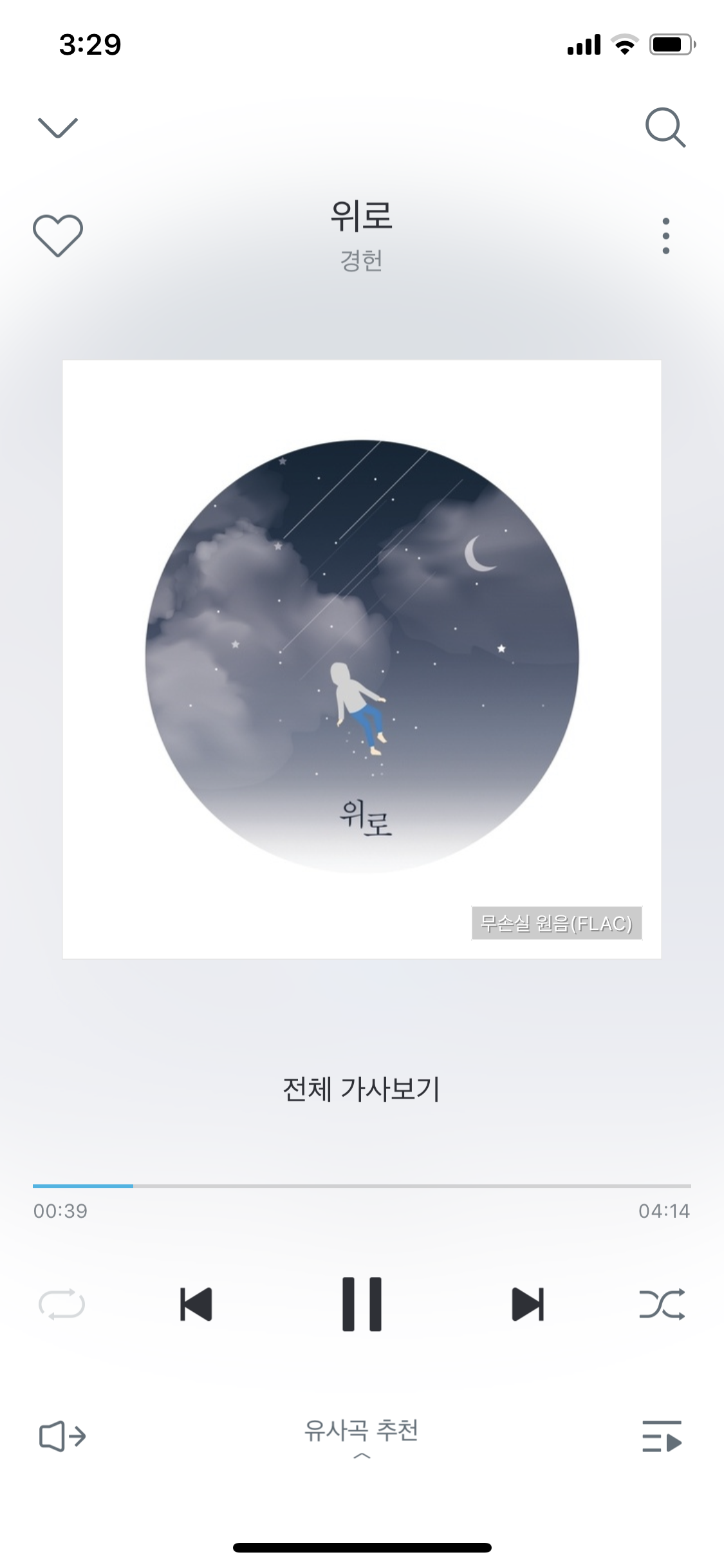Toggle shuffle playback
724x1568 pixels.
[662, 1304]
